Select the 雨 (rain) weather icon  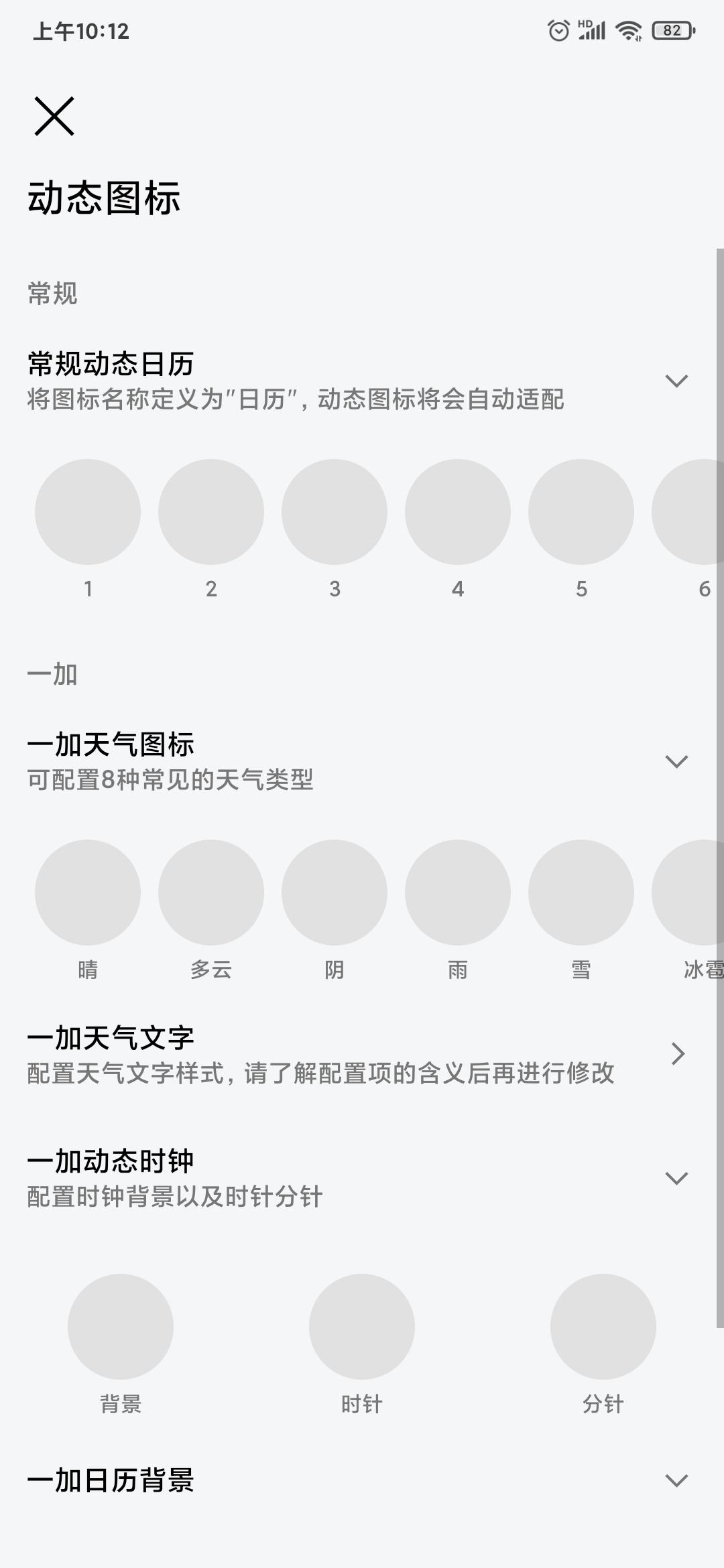pyautogui.click(x=458, y=891)
